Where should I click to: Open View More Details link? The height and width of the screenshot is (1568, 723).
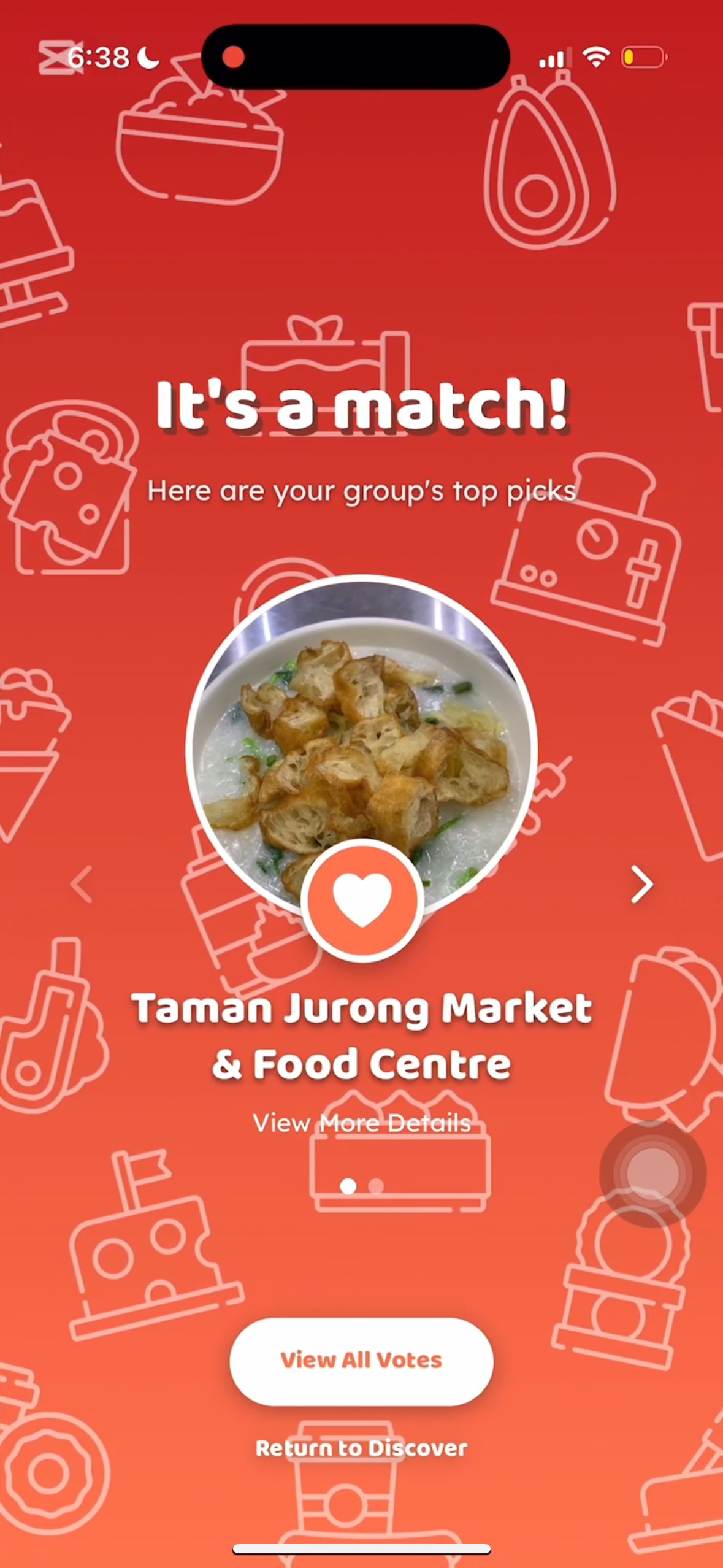362,1123
